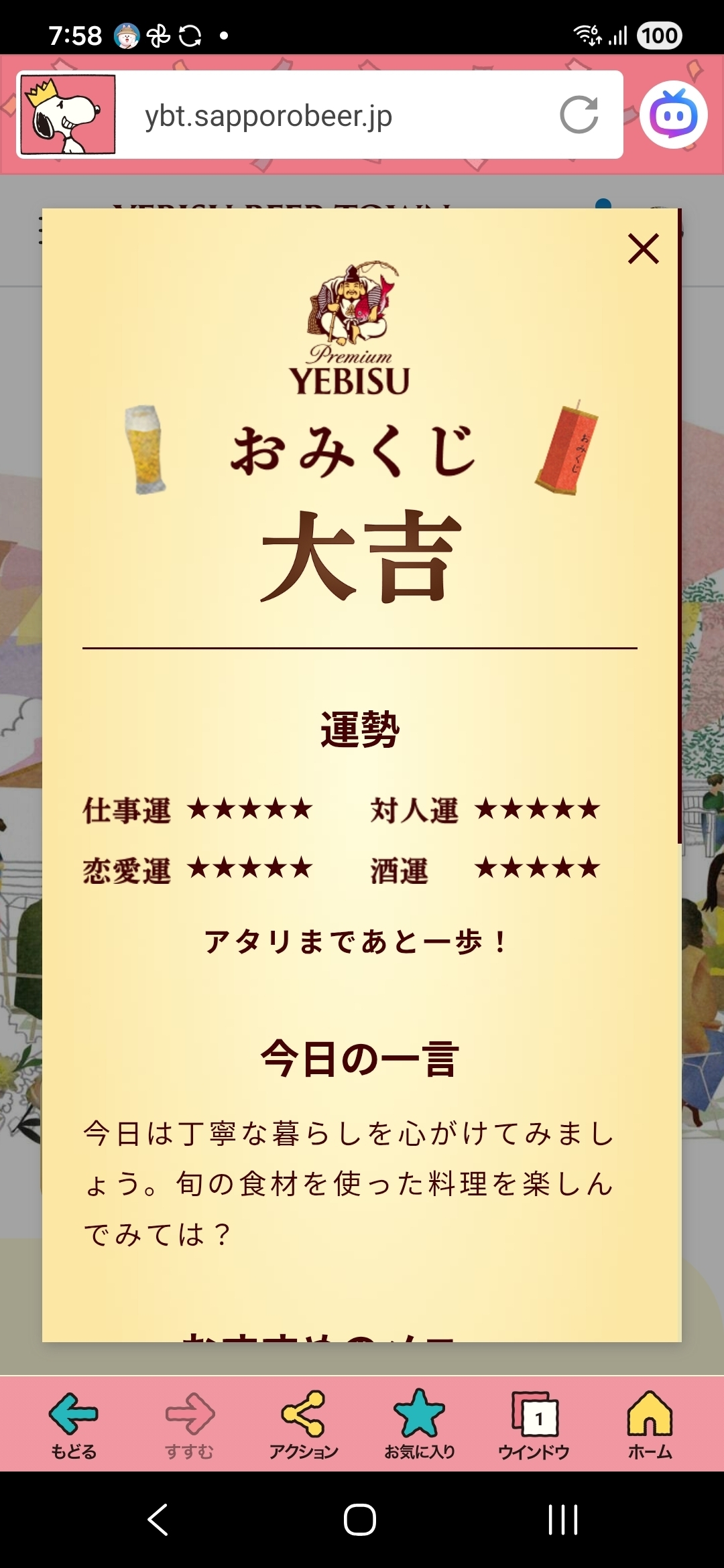Tap the ybt.sapporobeer.jp address bar
724x1568 pixels.
(335, 116)
